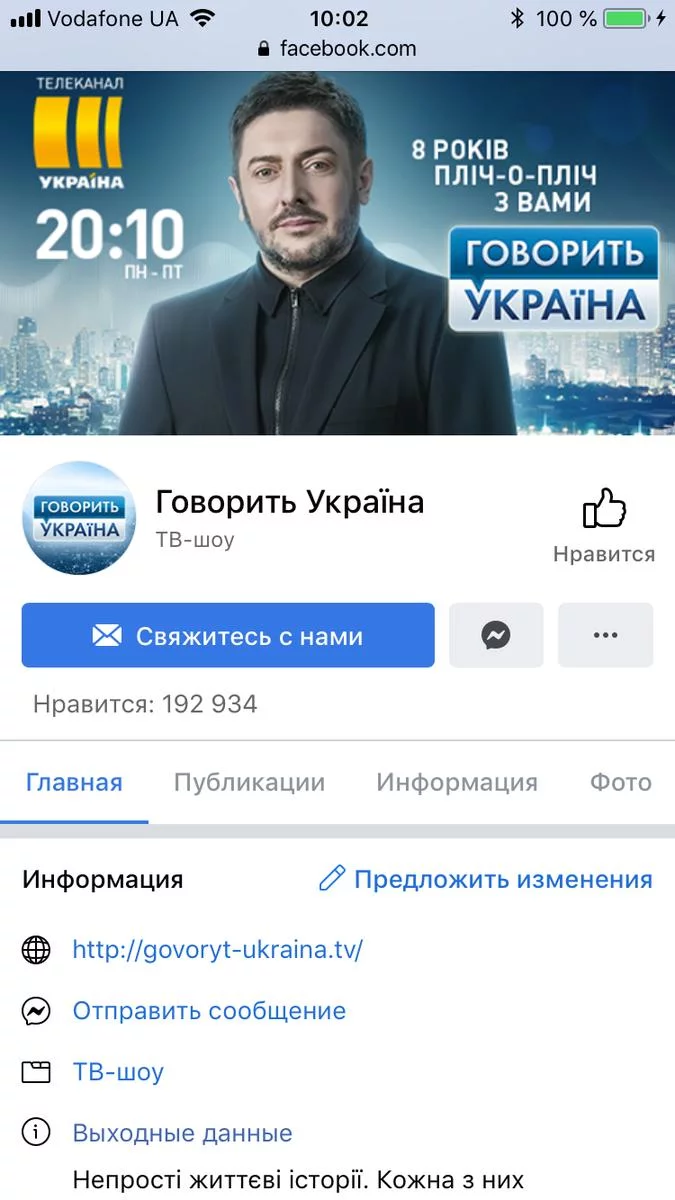This screenshot has width=675, height=1200.
Task: Switch to the Публикации tab
Action: click(x=249, y=783)
